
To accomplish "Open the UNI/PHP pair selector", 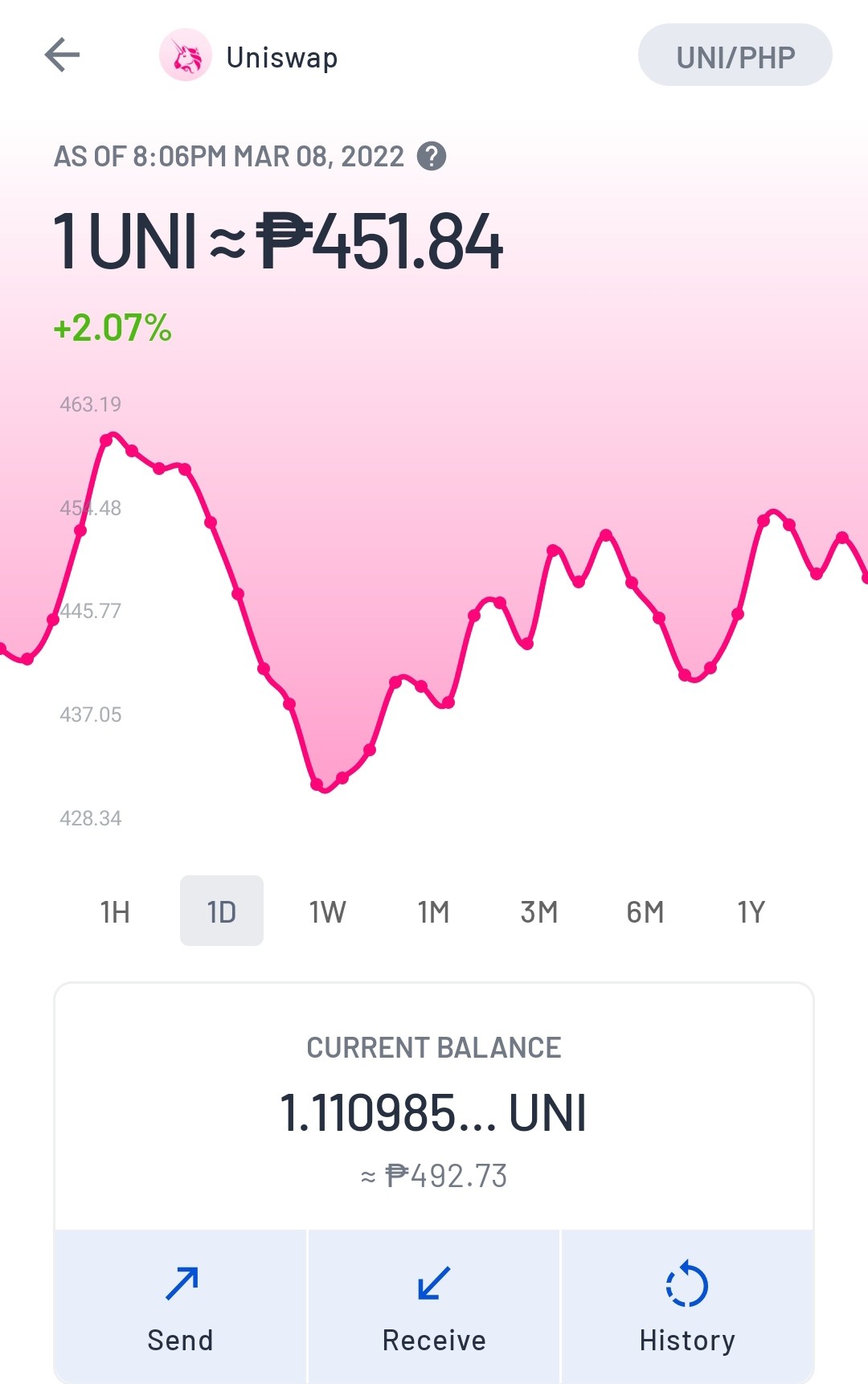I will click(x=735, y=55).
